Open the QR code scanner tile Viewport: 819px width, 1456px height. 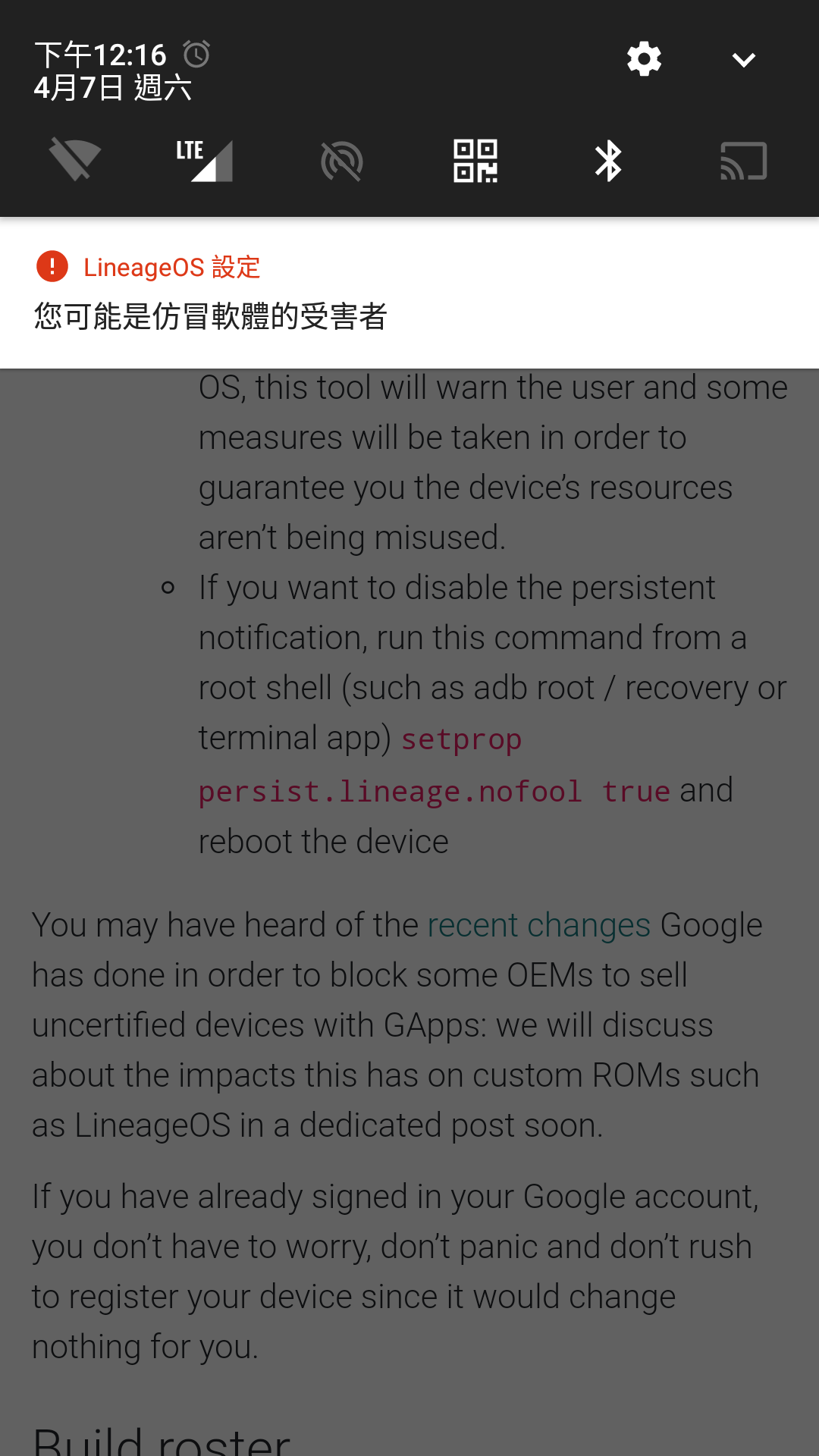coord(475,161)
